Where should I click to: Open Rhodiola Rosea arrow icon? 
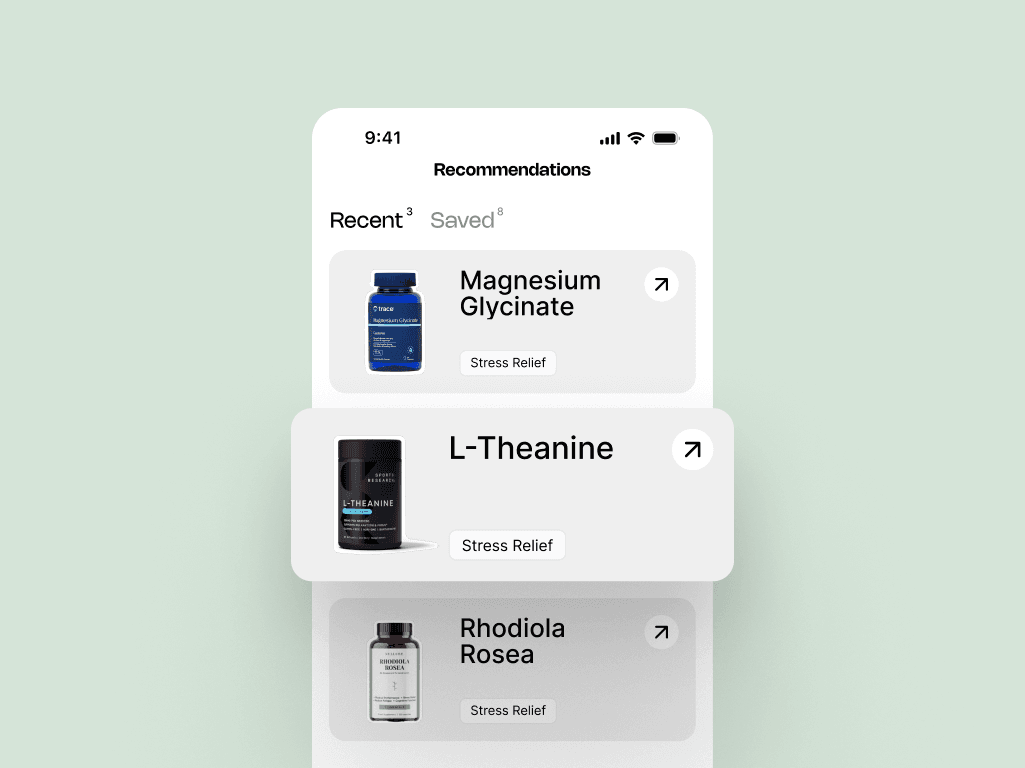[x=661, y=632]
